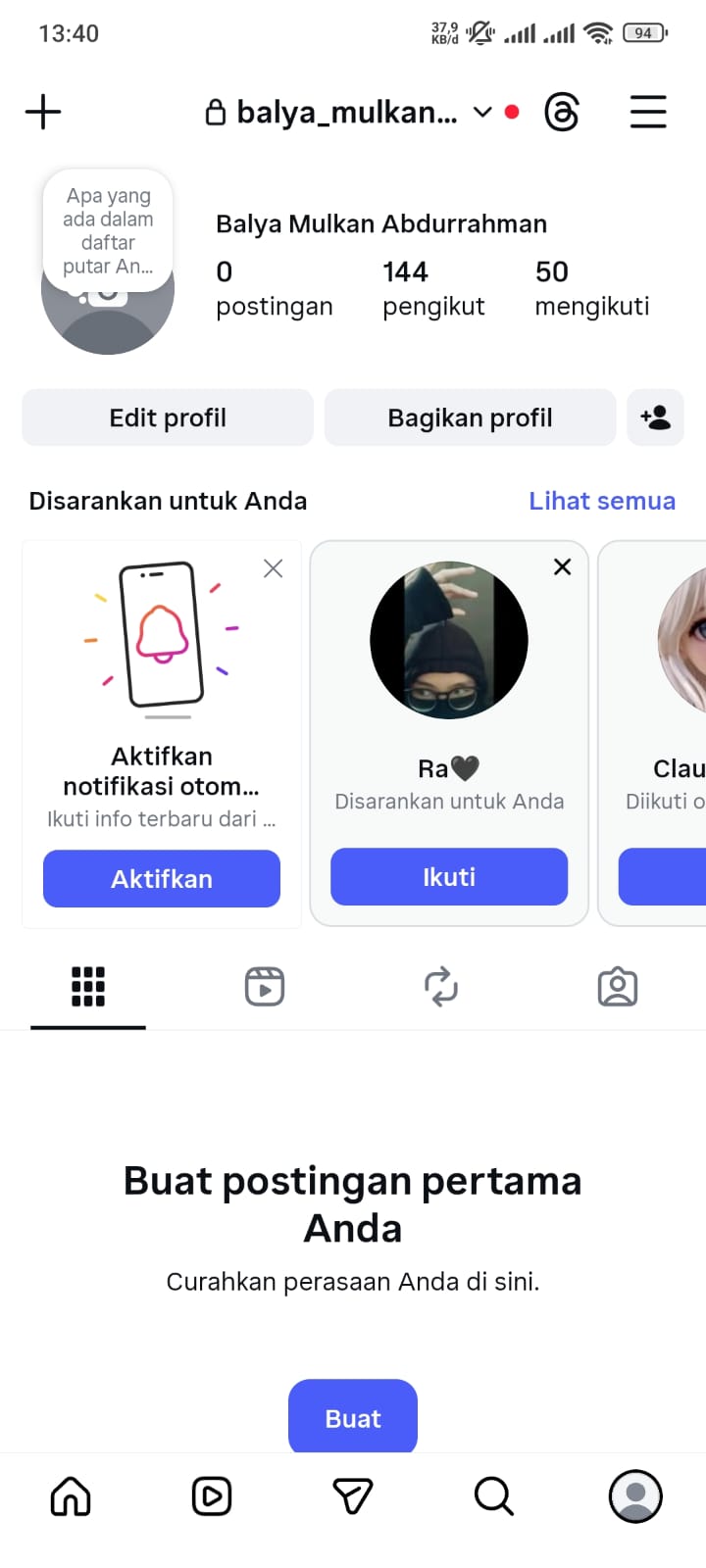Image resolution: width=706 pixels, height=1568 pixels.
Task: Switch to the Reels profile tab
Action: click(x=265, y=987)
